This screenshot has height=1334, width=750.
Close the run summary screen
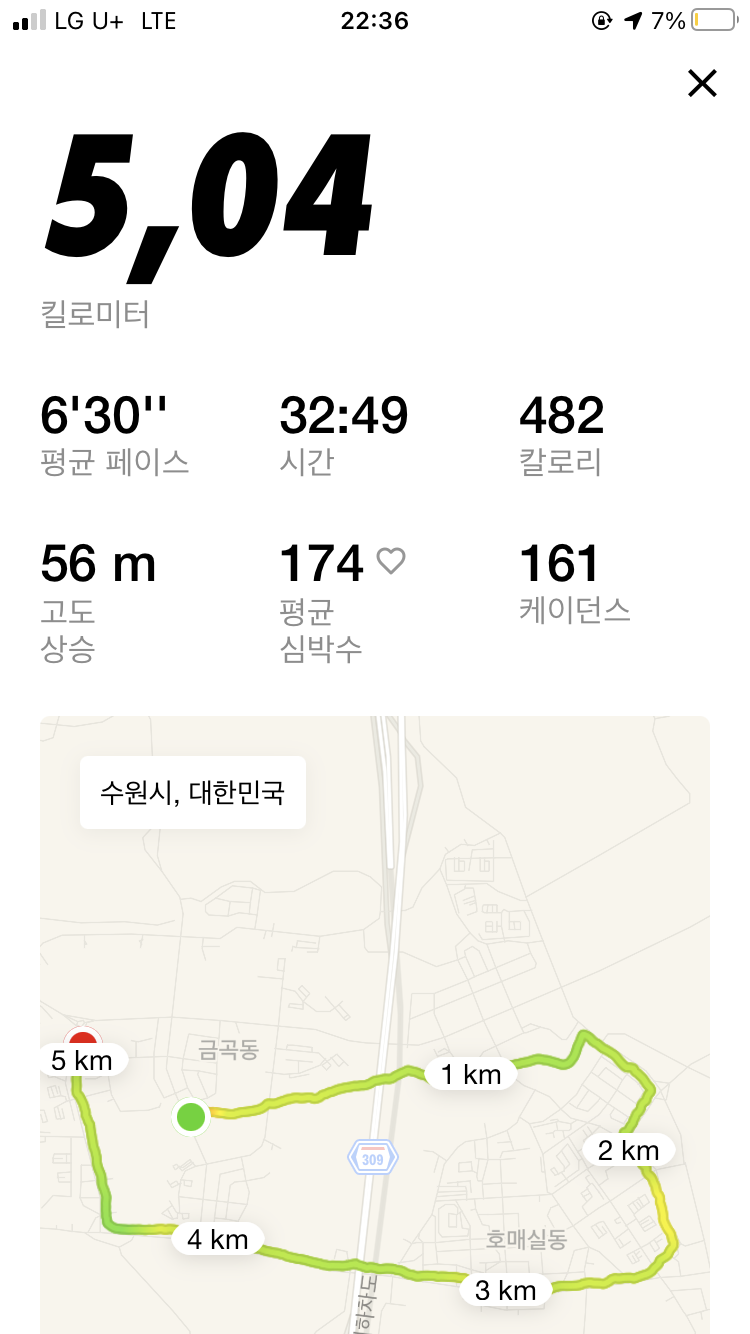click(x=702, y=83)
